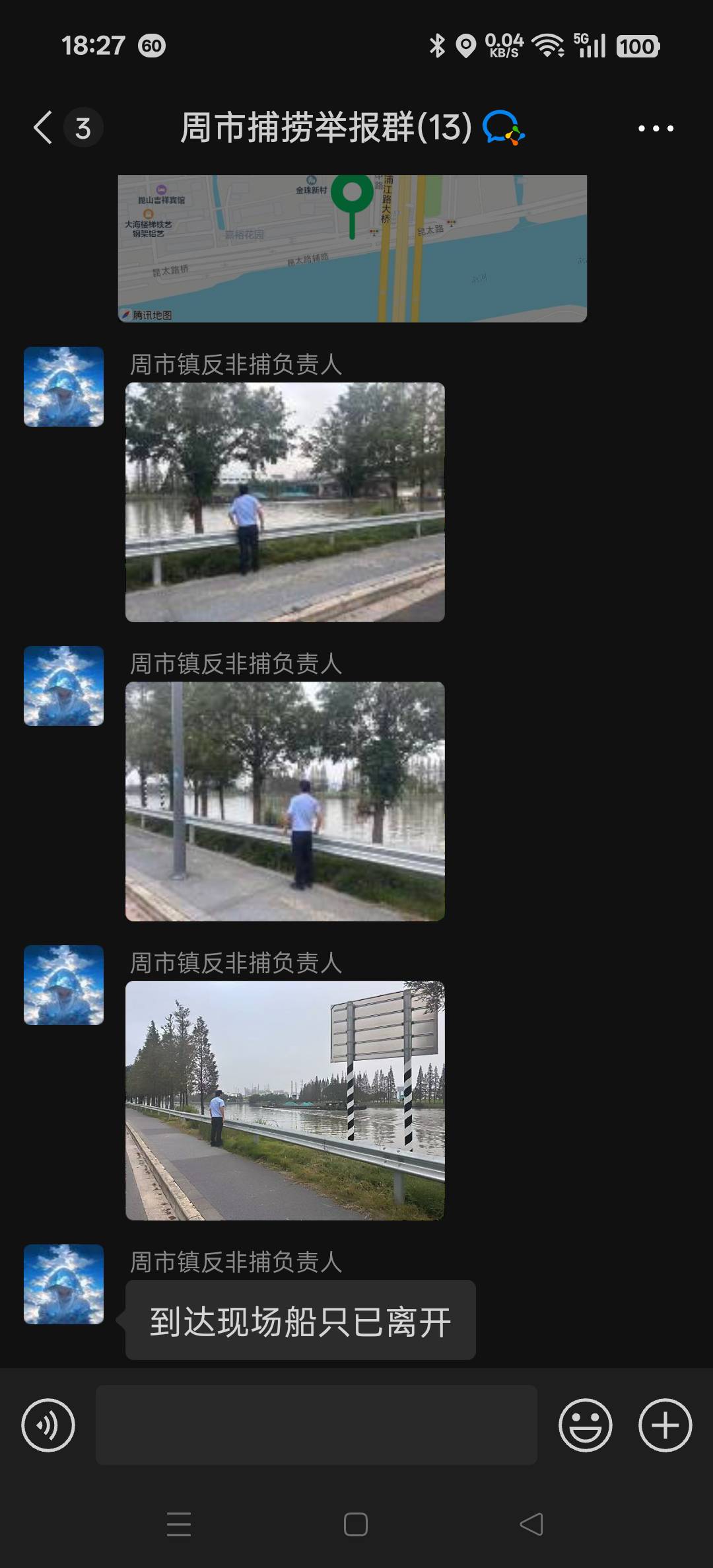Screen dimensions: 713x1568
Task: Tap the system home button
Action: [x=356, y=1524]
